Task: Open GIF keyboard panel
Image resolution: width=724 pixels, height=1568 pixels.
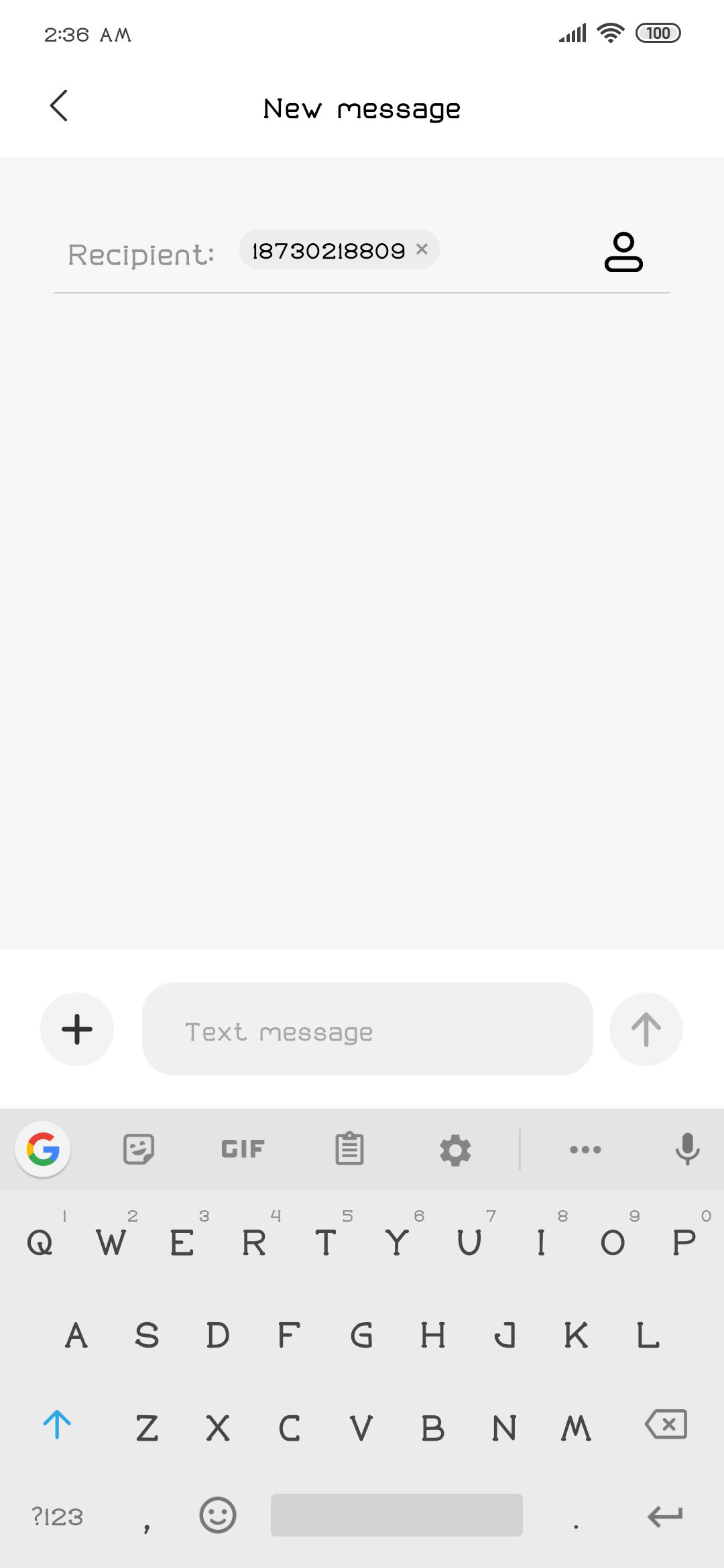Action: pyautogui.click(x=243, y=1150)
